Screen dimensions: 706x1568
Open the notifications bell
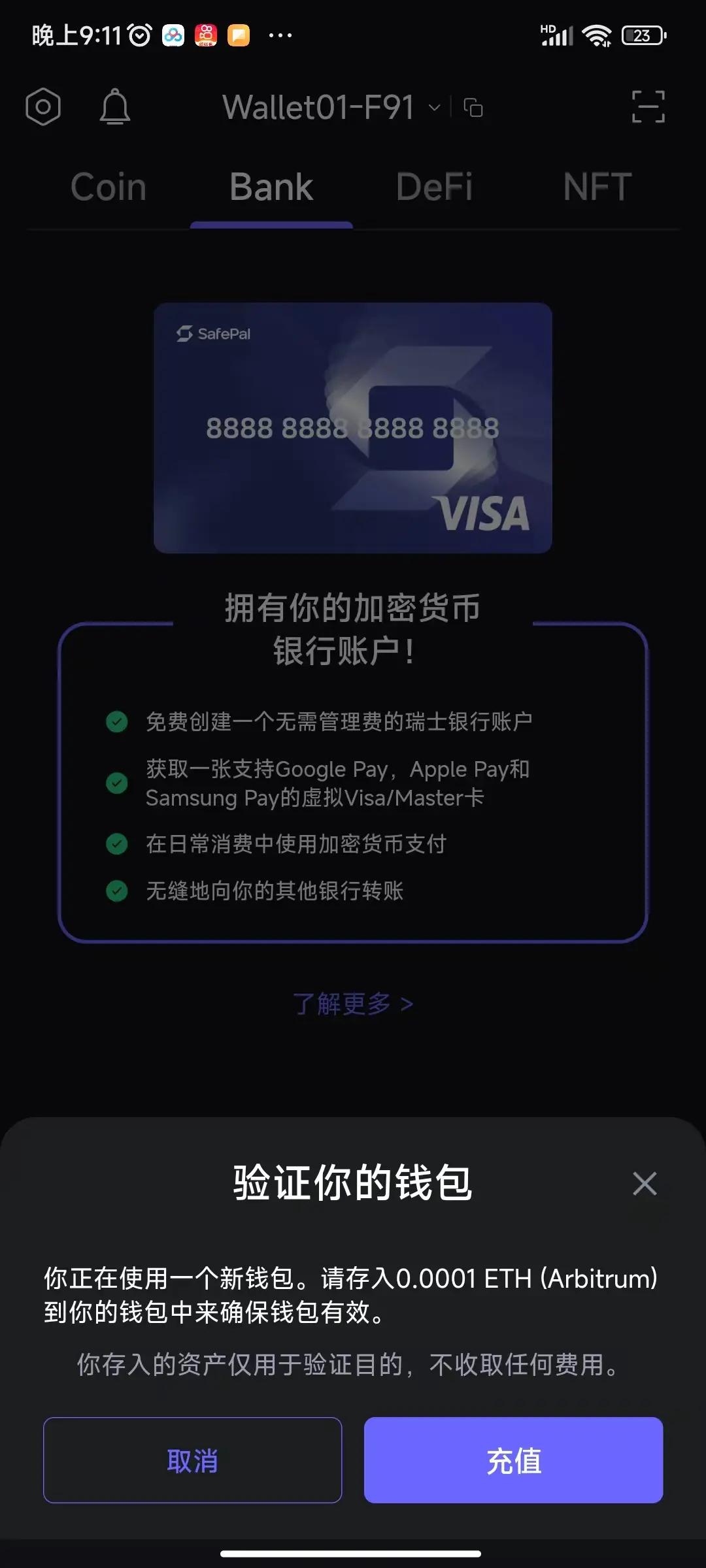pos(115,106)
